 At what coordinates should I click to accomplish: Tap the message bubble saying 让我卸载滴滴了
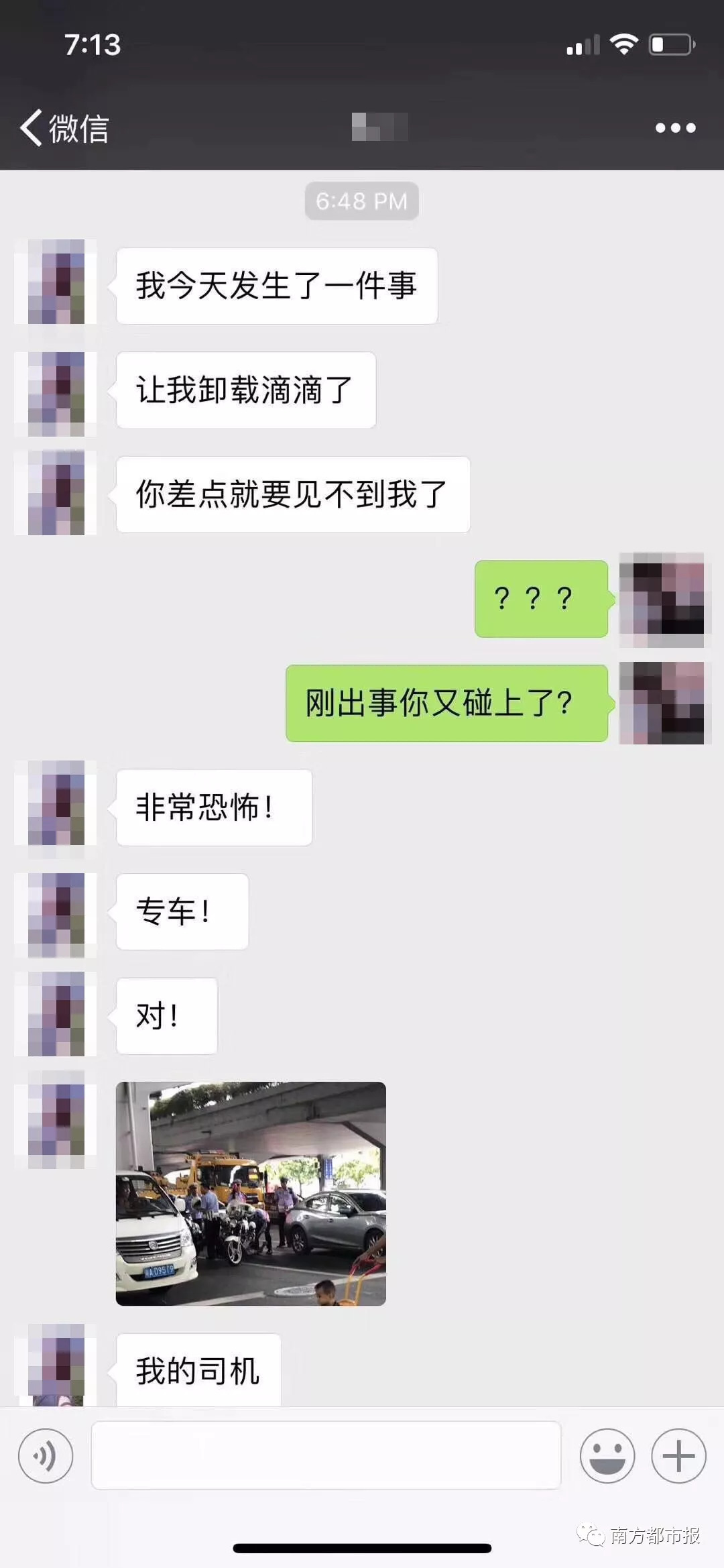pos(245,390)
